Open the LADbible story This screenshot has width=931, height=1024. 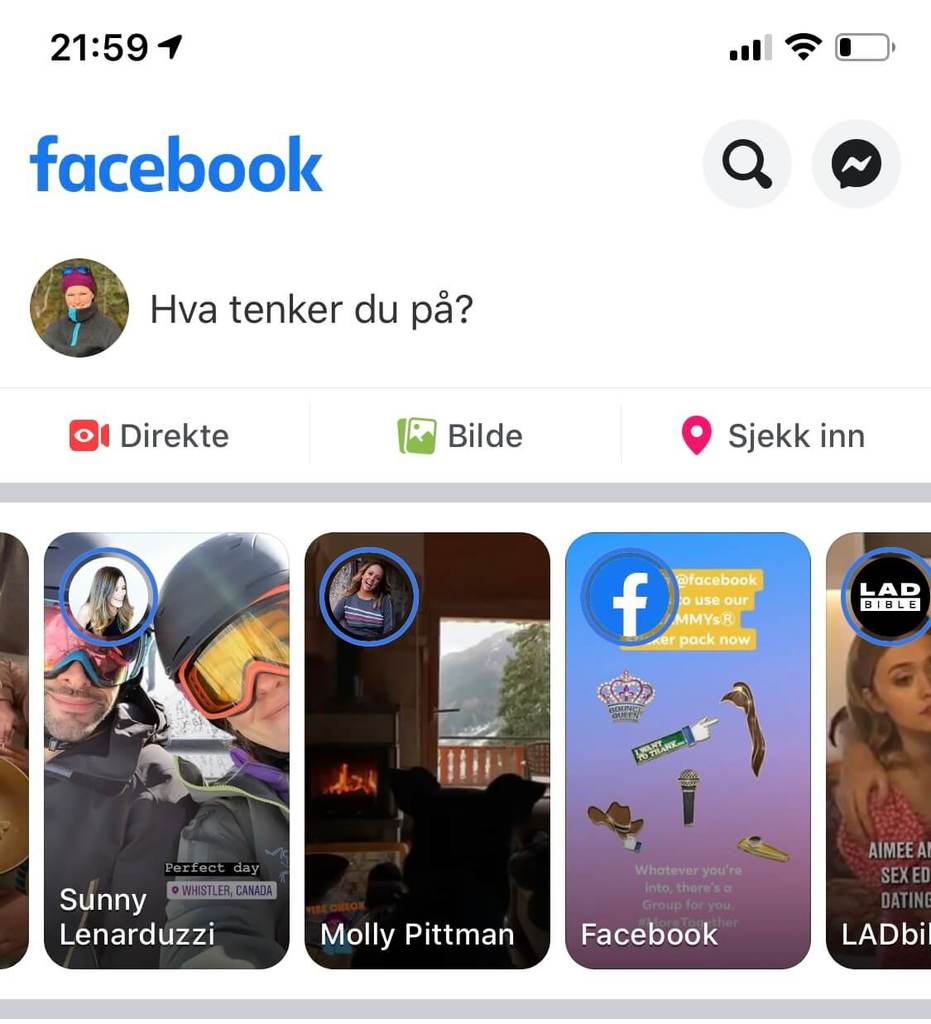(x=880, y=750)
